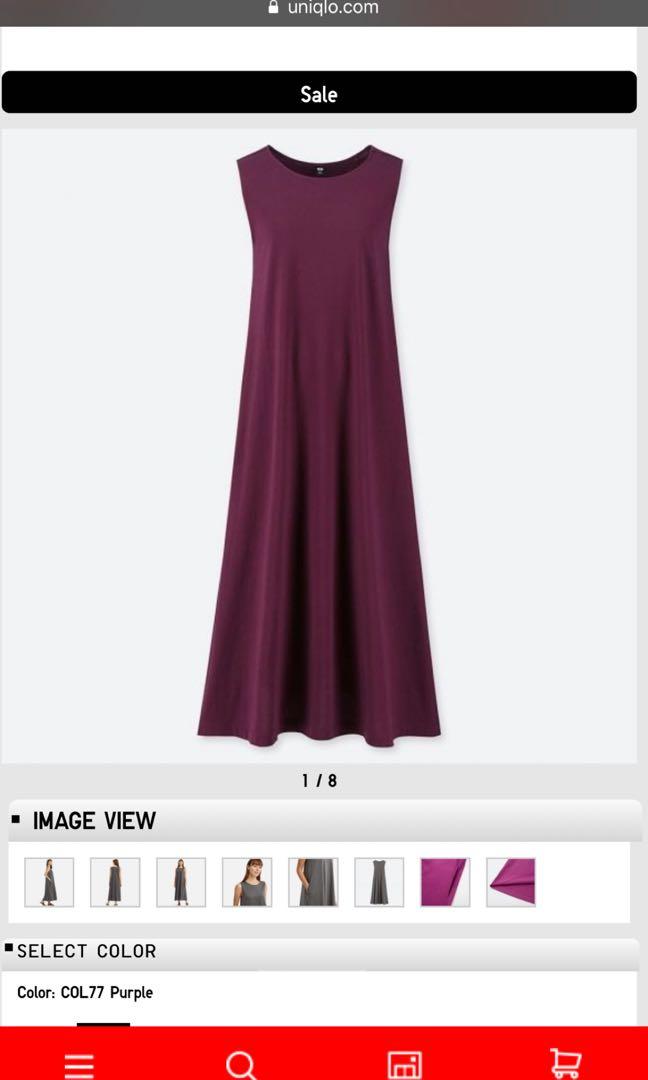The image size is (648, 1080).
Task: Open the store icon in the bottom bar
Action: tap(405, 1064)
